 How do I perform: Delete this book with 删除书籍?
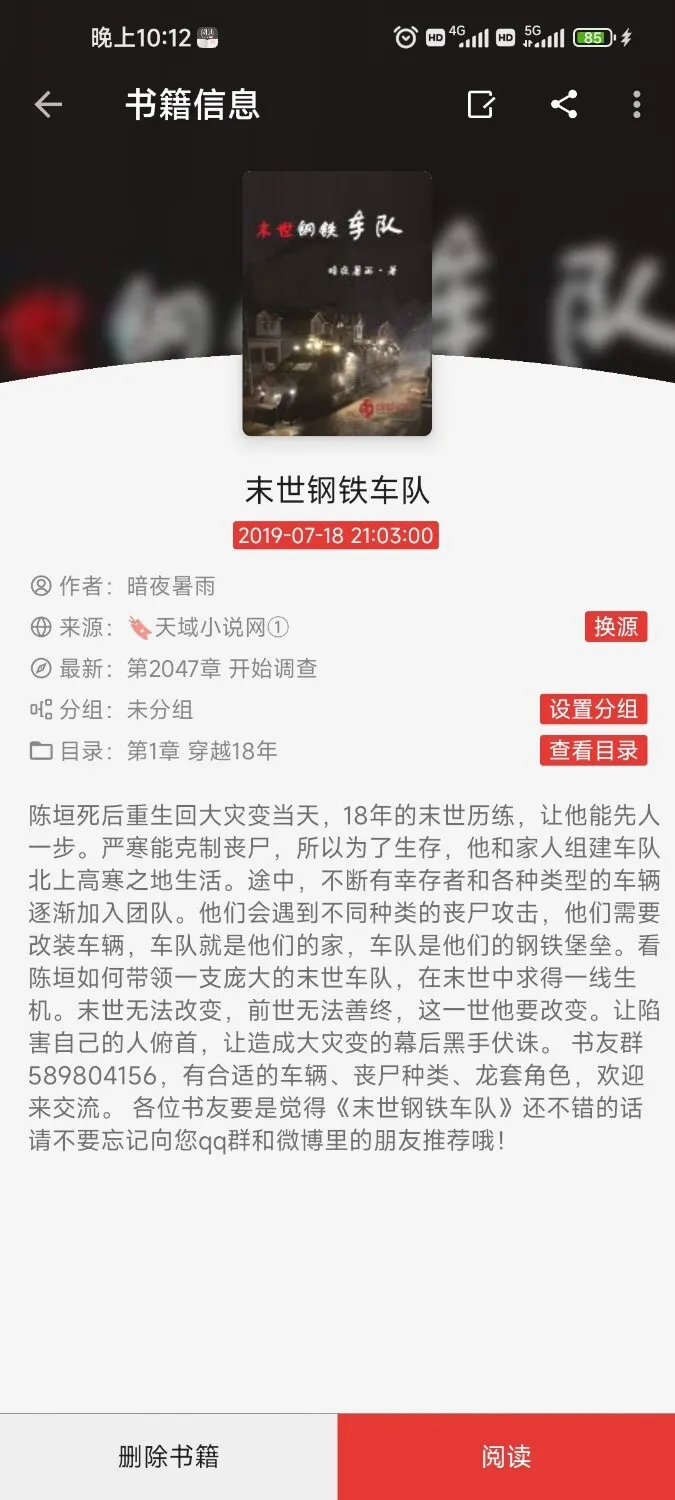tap(168, 1456)
